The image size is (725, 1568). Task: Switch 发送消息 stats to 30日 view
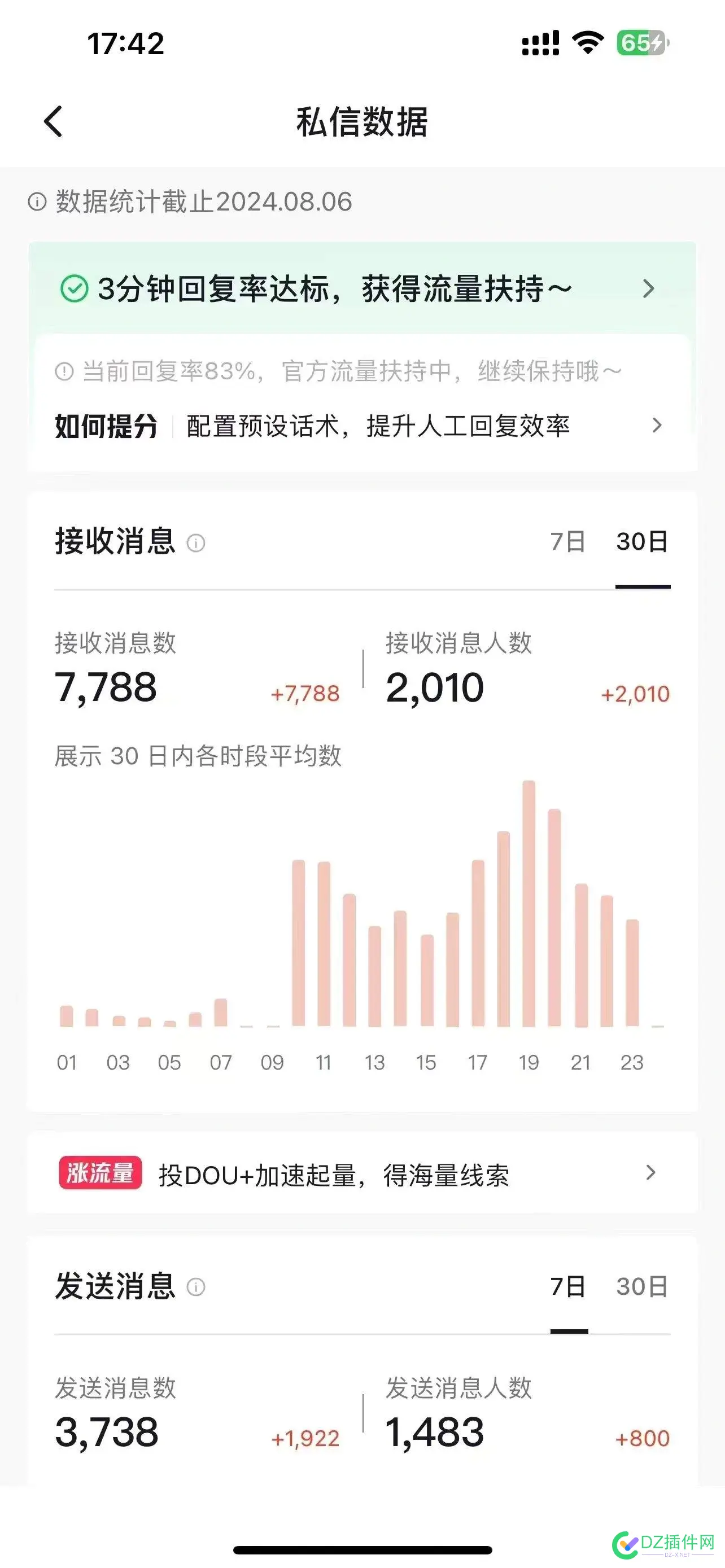[640, 1287]
